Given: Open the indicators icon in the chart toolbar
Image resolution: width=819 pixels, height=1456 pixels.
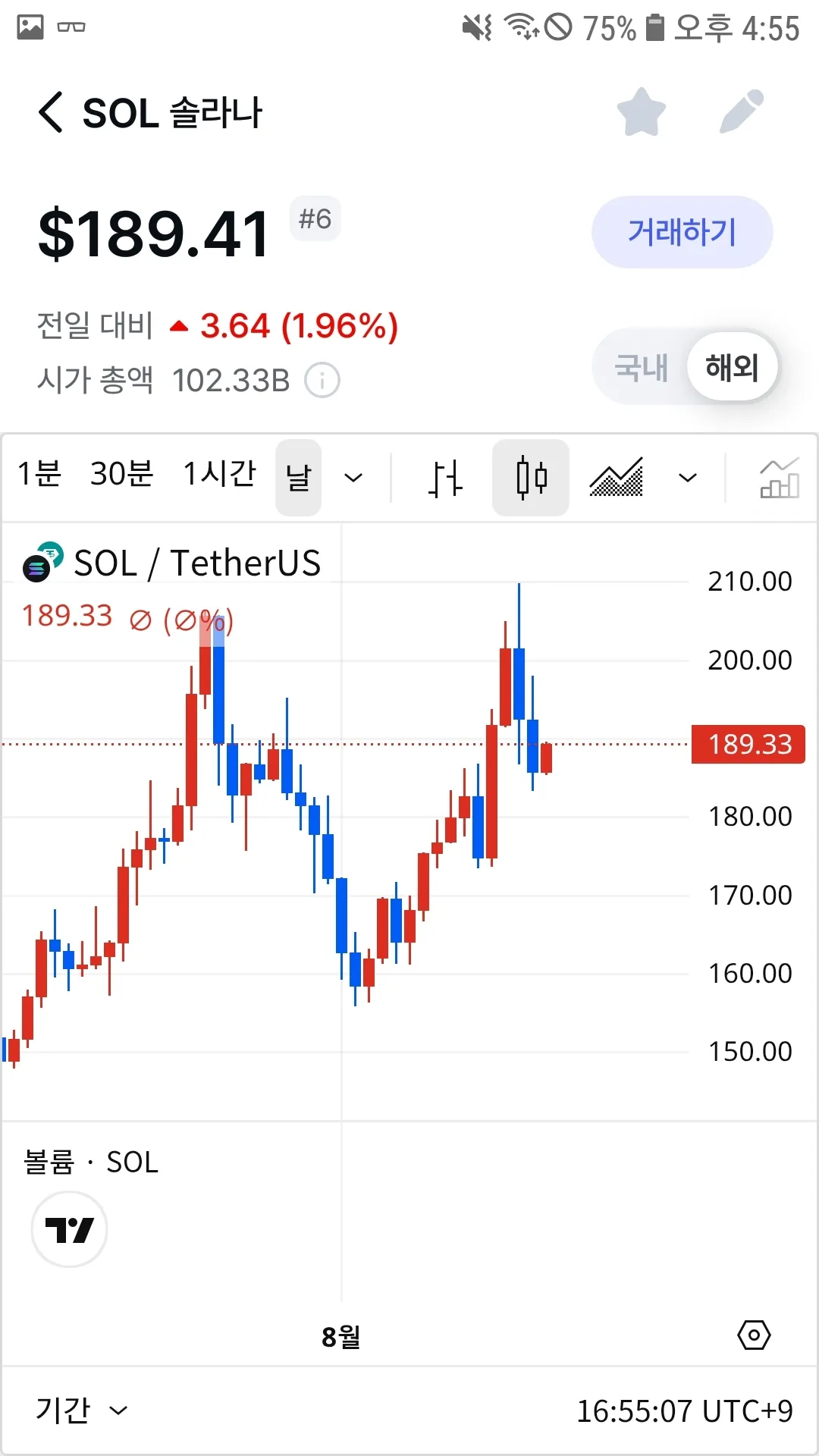Looking at the screenshot, I should pyautogui.click(x=779, y=478).
